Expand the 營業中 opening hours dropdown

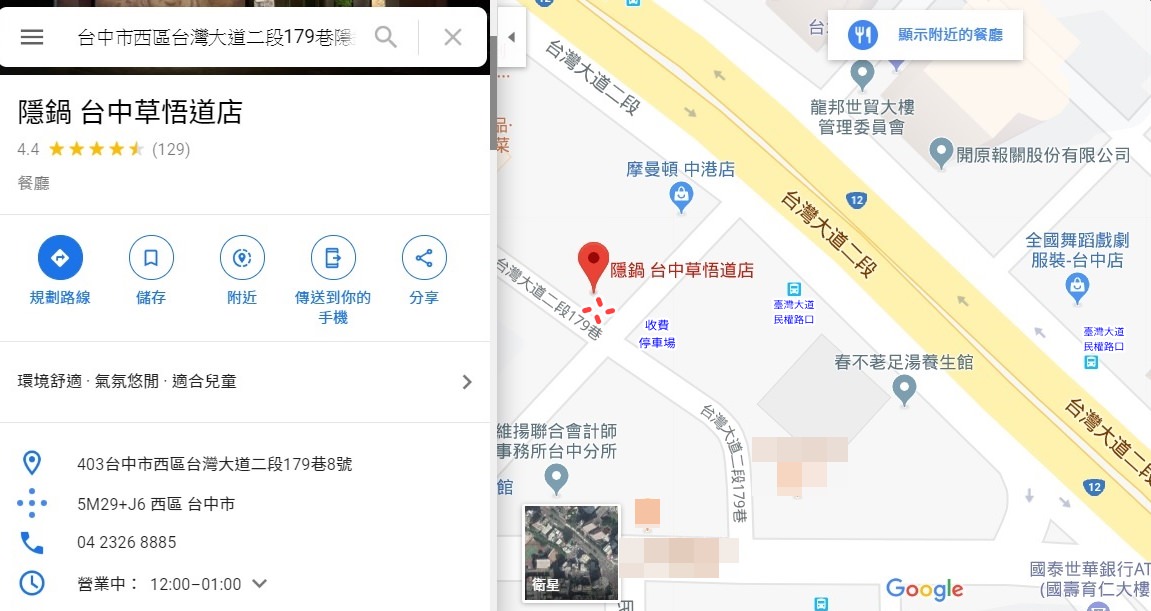tap(260, 584)
